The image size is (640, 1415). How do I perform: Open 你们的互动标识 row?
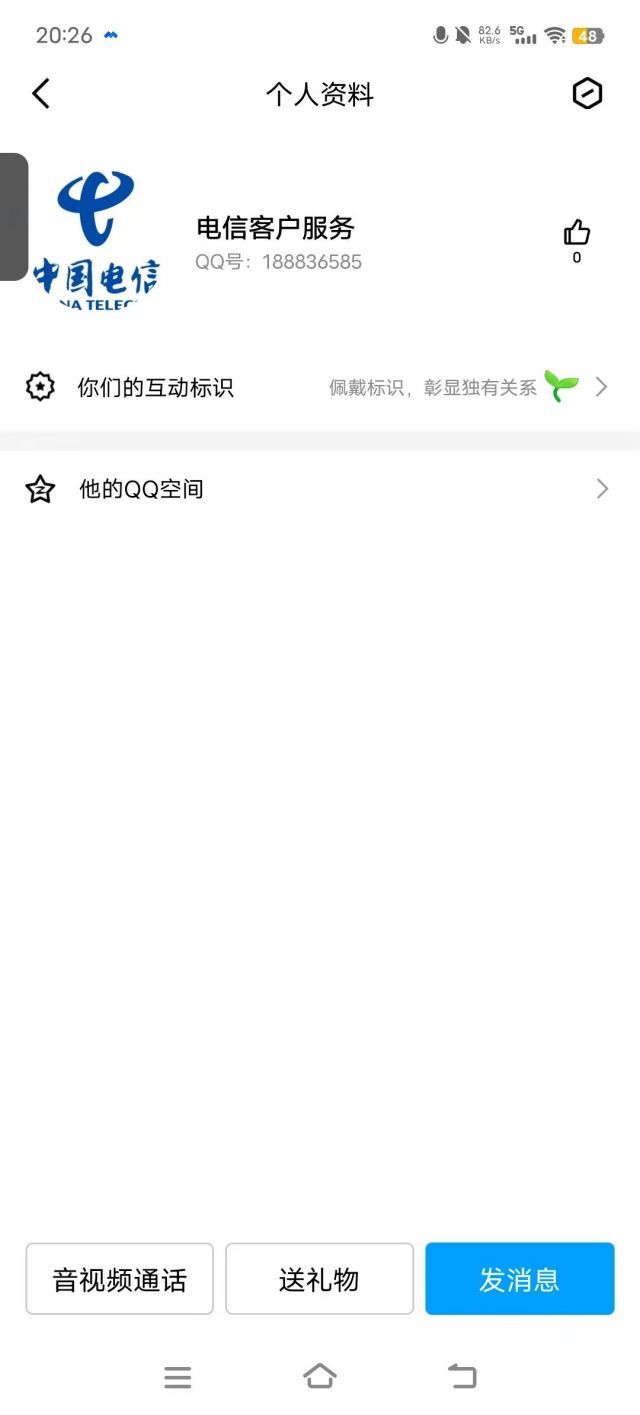point(320,387)
